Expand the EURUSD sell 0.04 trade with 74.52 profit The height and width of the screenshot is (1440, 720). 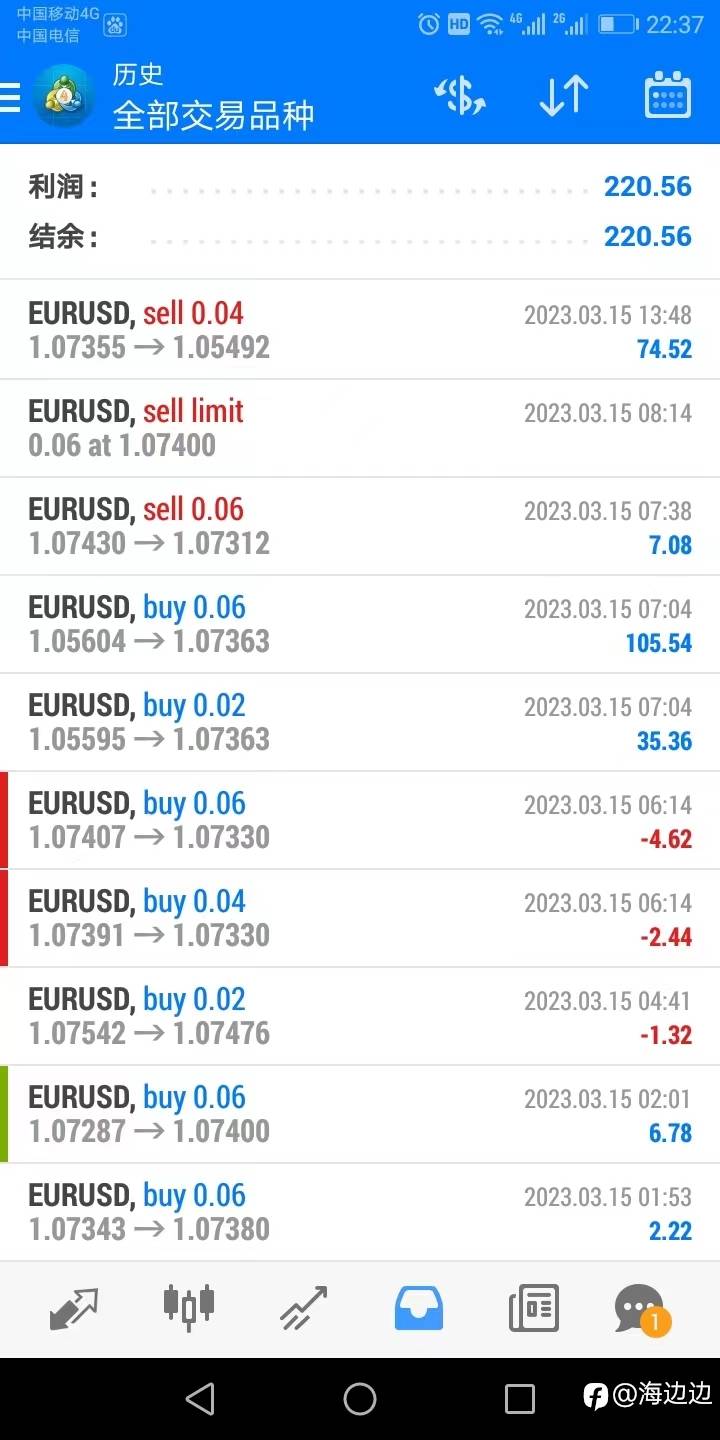(x=360, y=330)
